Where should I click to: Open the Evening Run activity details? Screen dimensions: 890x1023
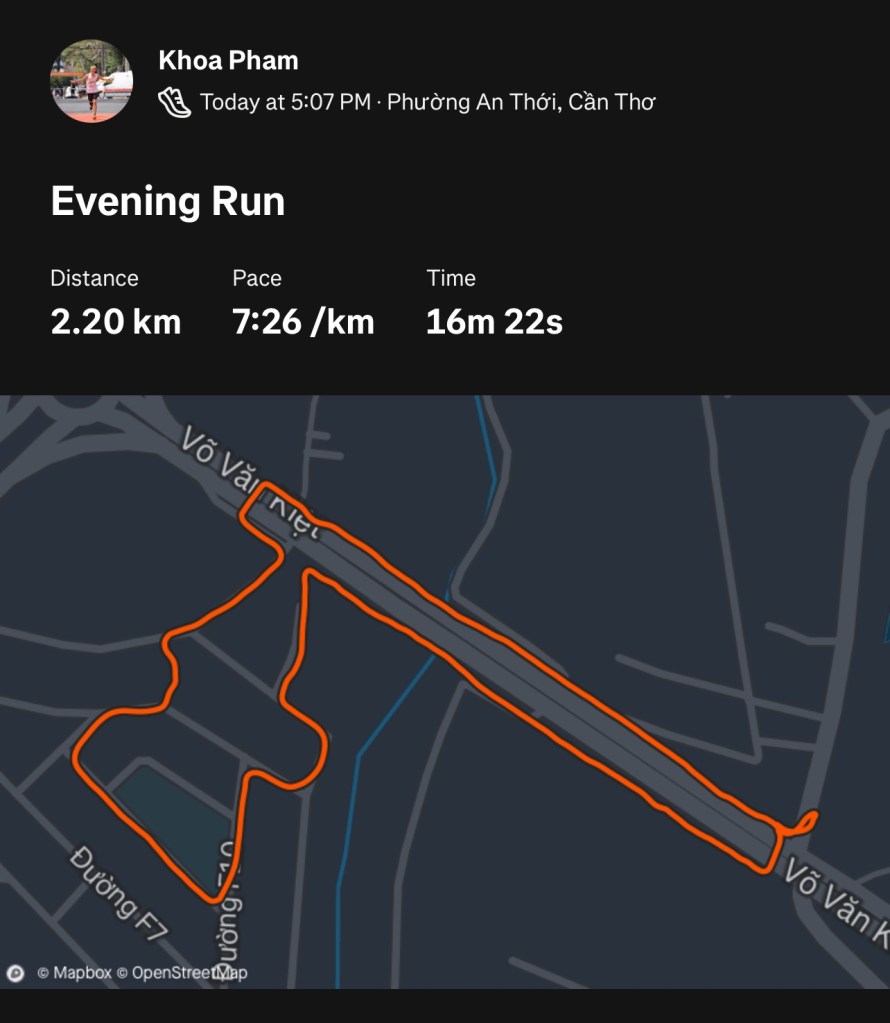168,202
